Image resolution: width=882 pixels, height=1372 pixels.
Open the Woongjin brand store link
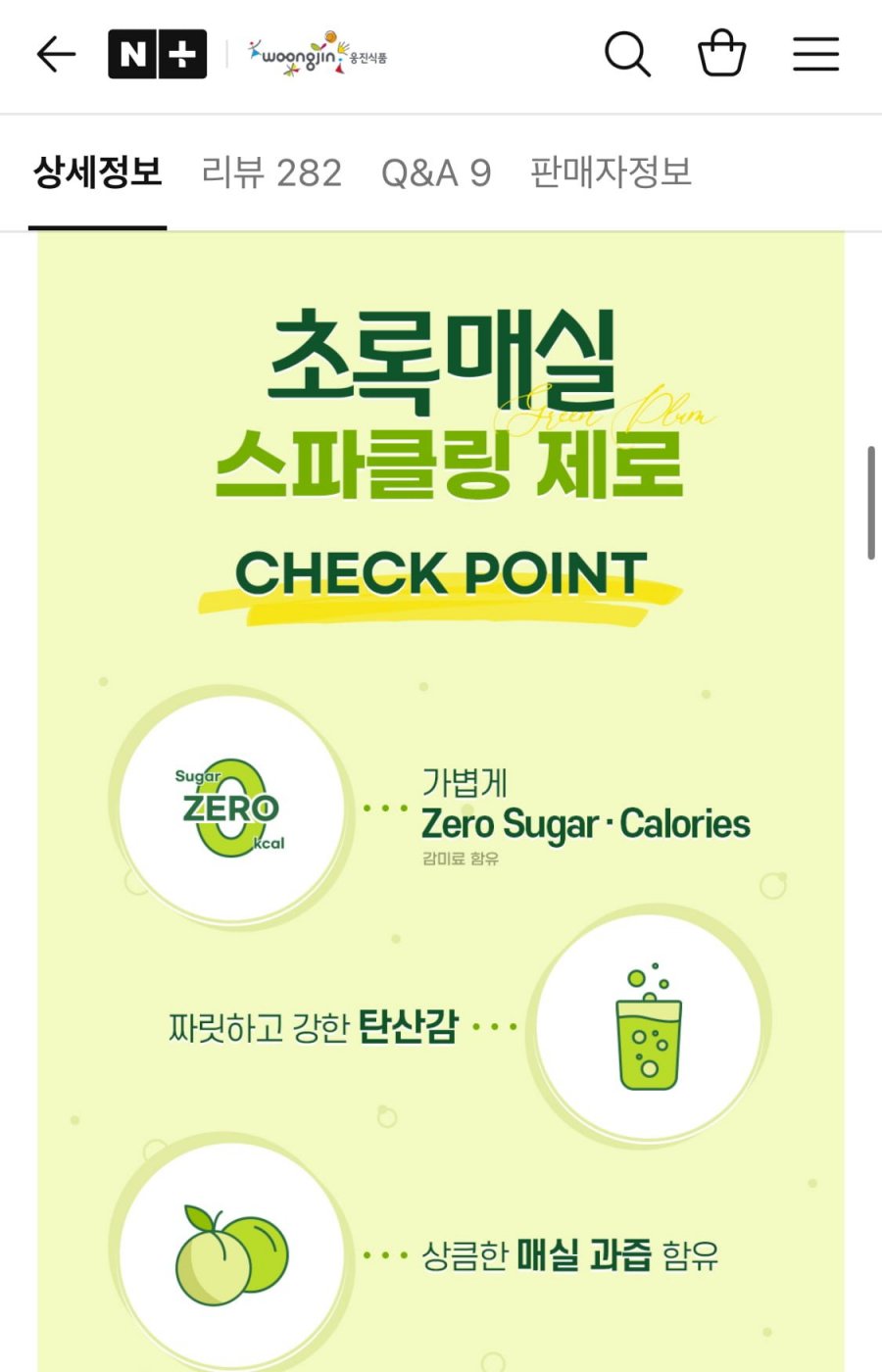pyautogui.click(x=318, y=54)
